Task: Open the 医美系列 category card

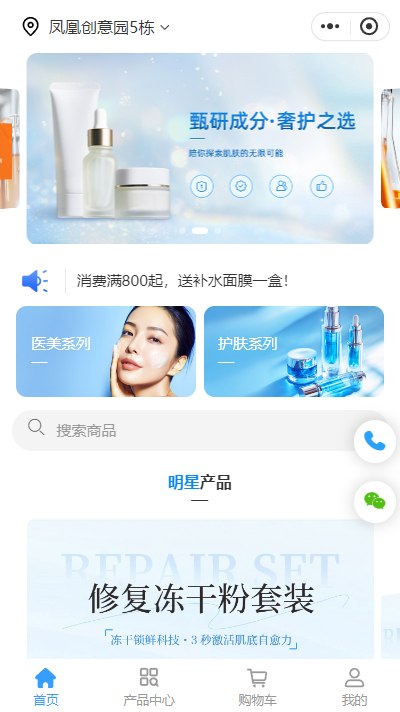Action: click(x=106, y=351)
